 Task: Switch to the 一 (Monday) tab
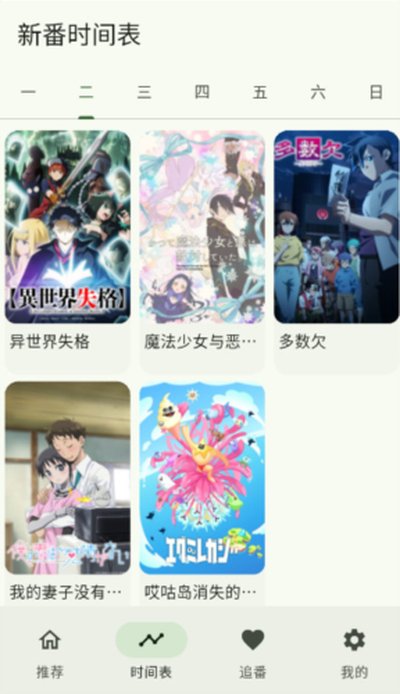pos(28,93)
